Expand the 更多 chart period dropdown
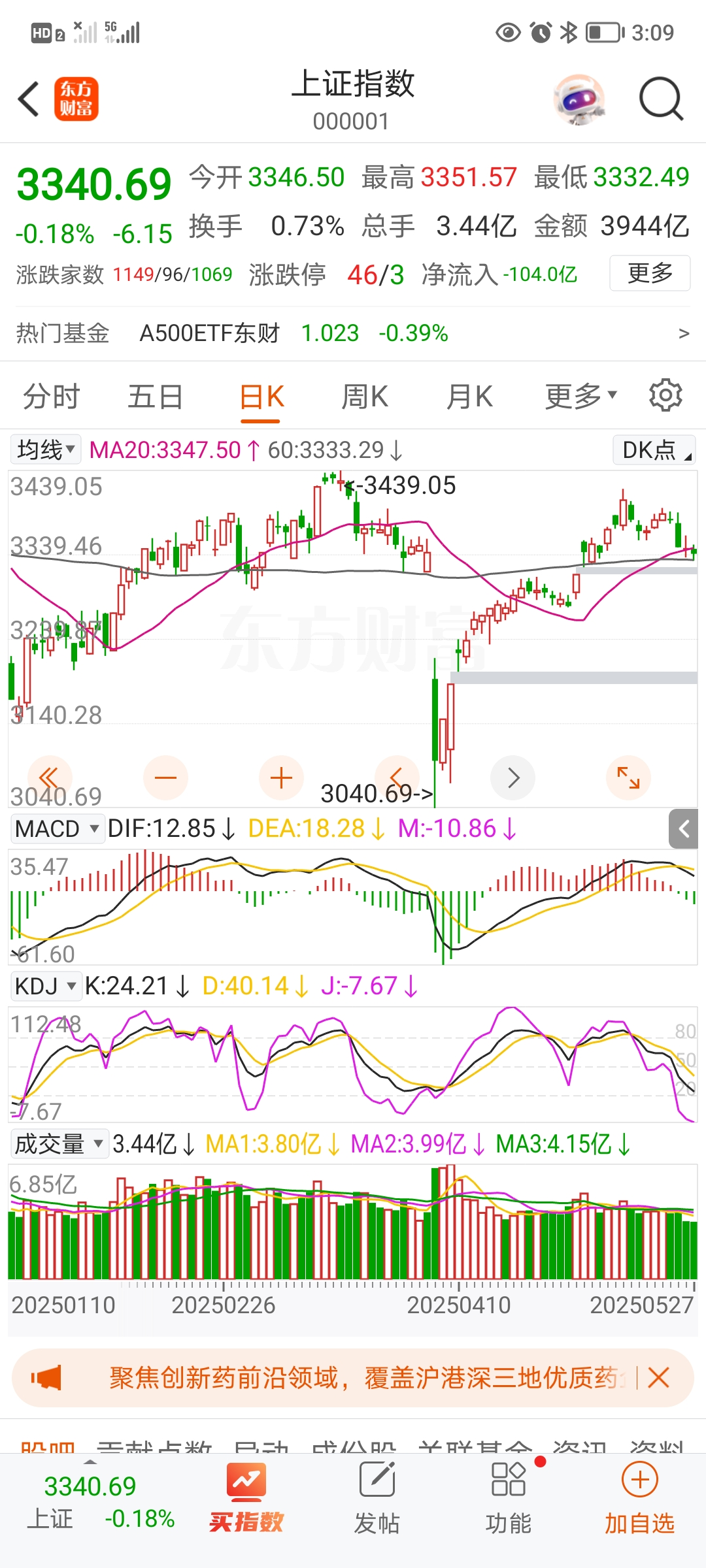Viewport: 706px width, 1568px height. click(580, 397)
